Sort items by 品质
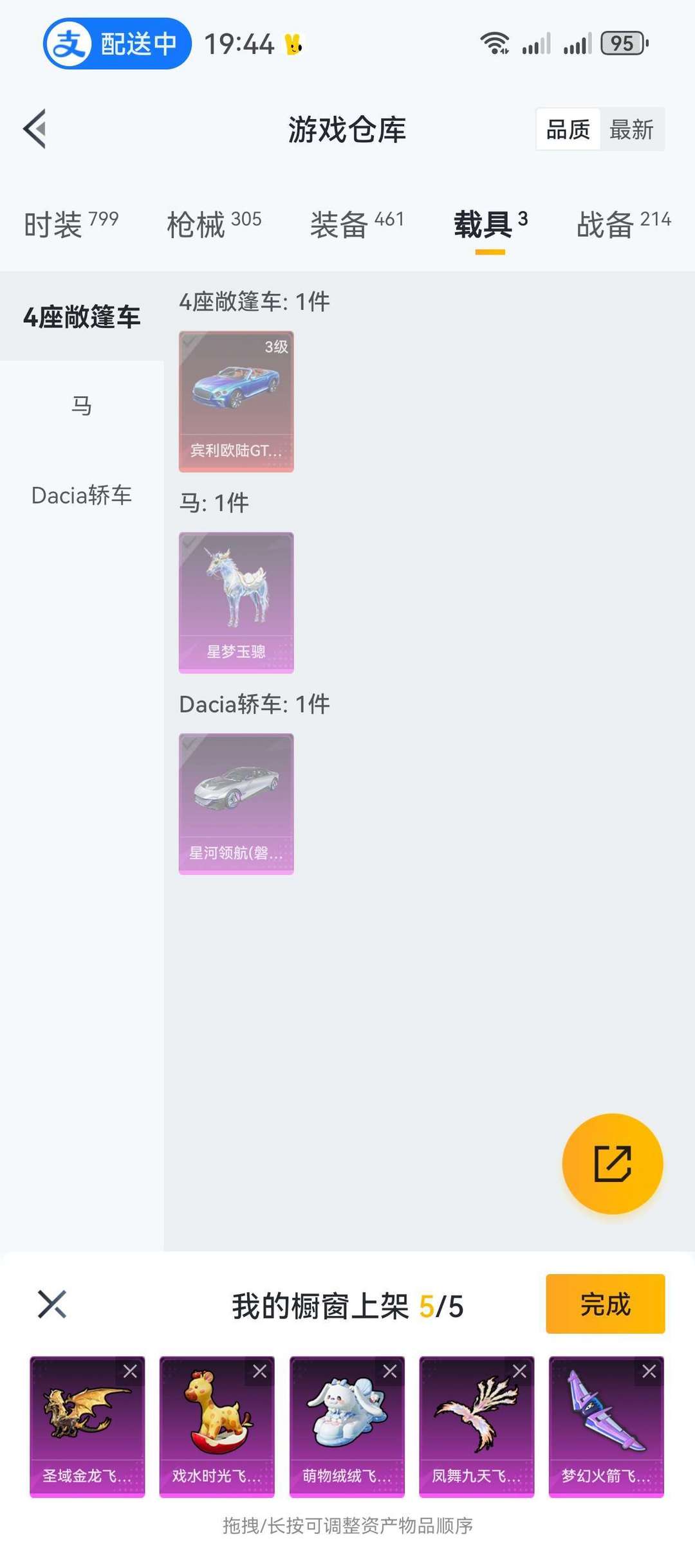 click(x=568, y=130)
